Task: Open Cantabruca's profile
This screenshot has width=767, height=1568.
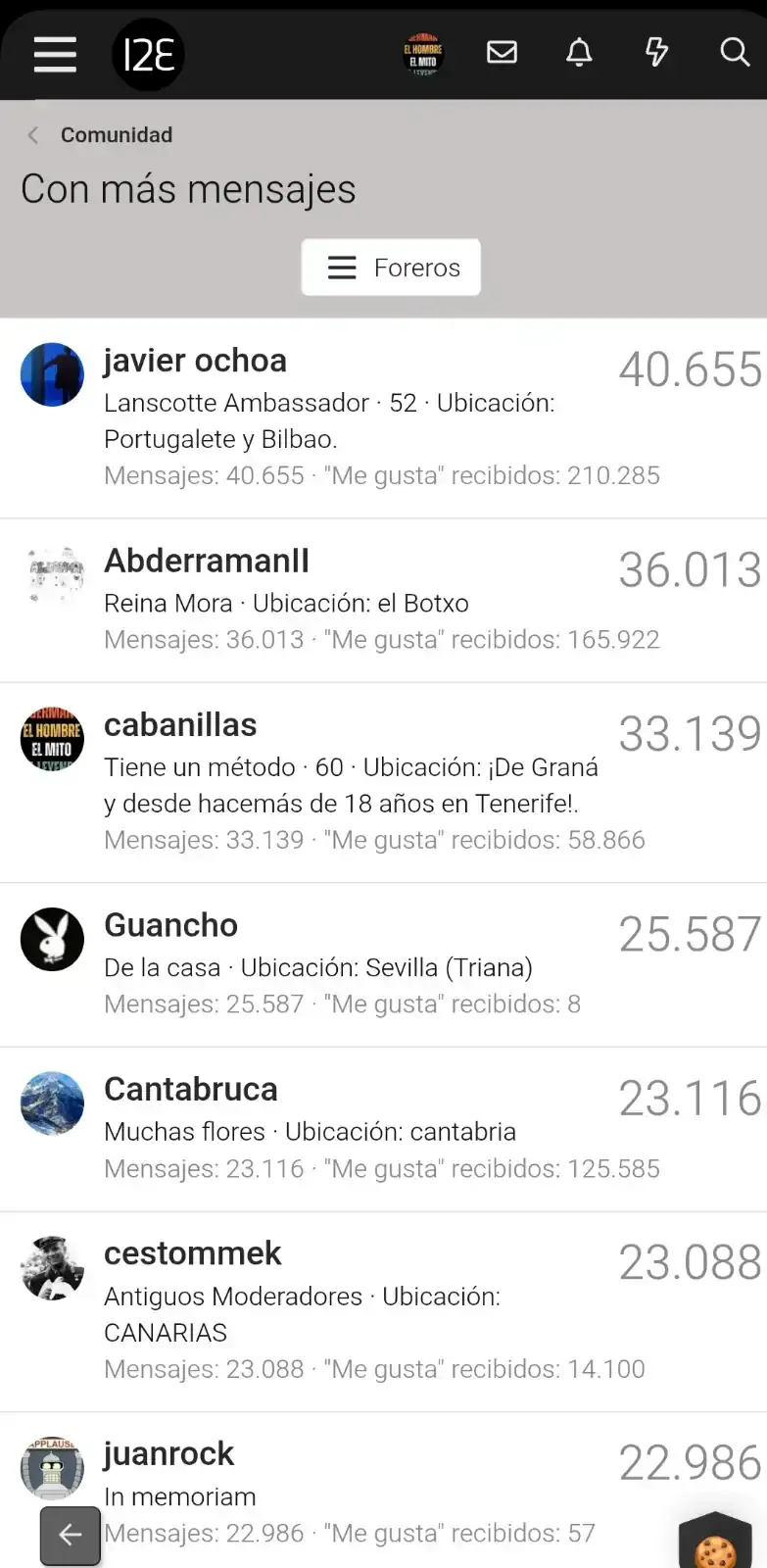Action: pos(191,1089)
